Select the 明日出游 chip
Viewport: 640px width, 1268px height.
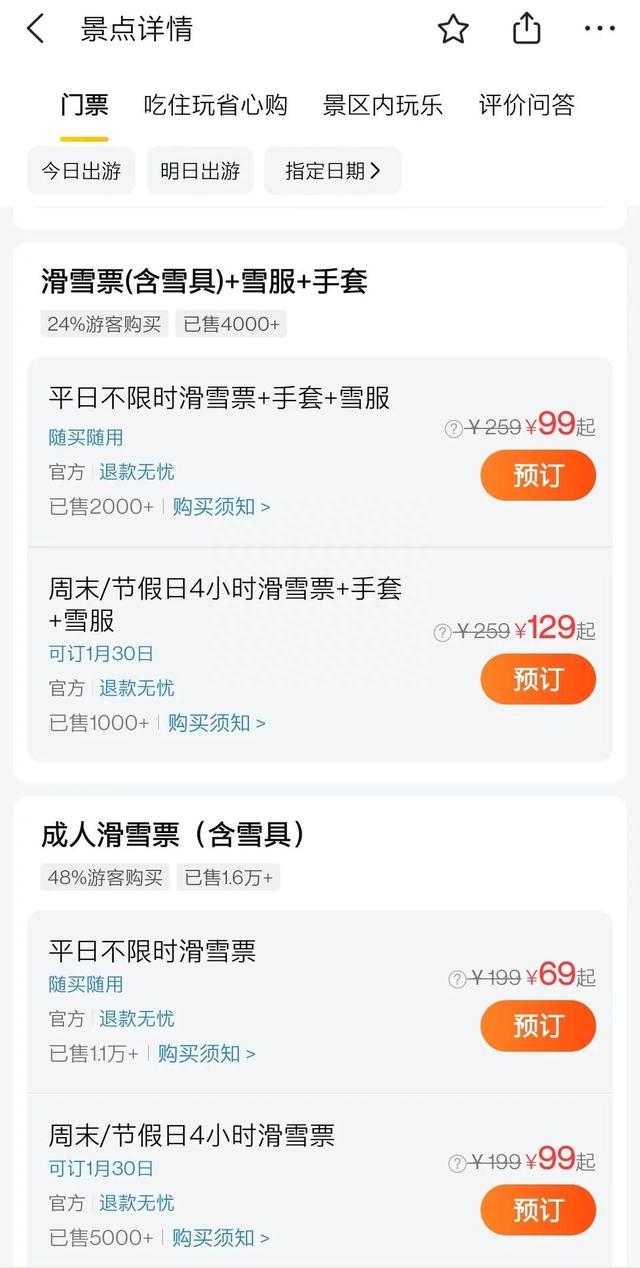[x=200, y=171]
